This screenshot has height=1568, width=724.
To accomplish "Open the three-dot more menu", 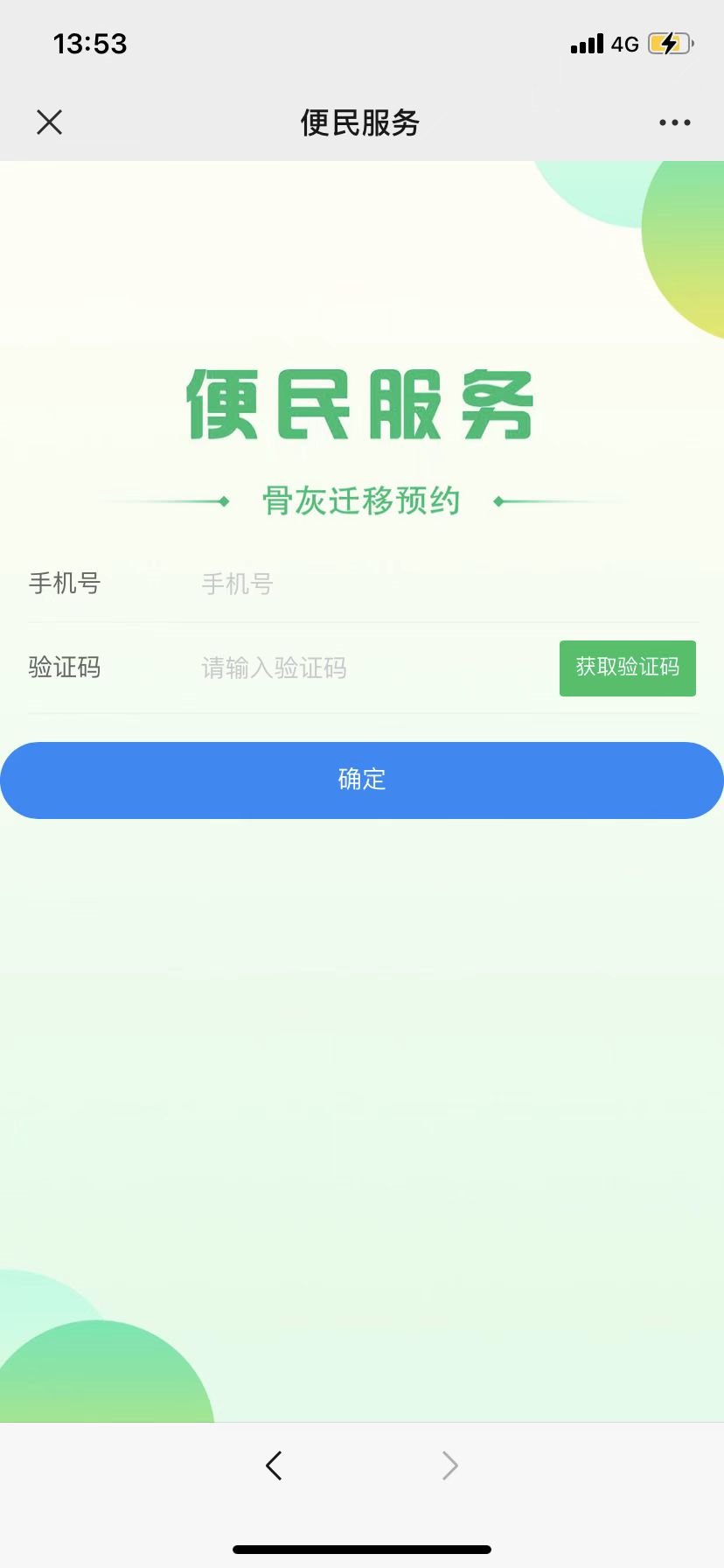I will click(x=674, y=122).
